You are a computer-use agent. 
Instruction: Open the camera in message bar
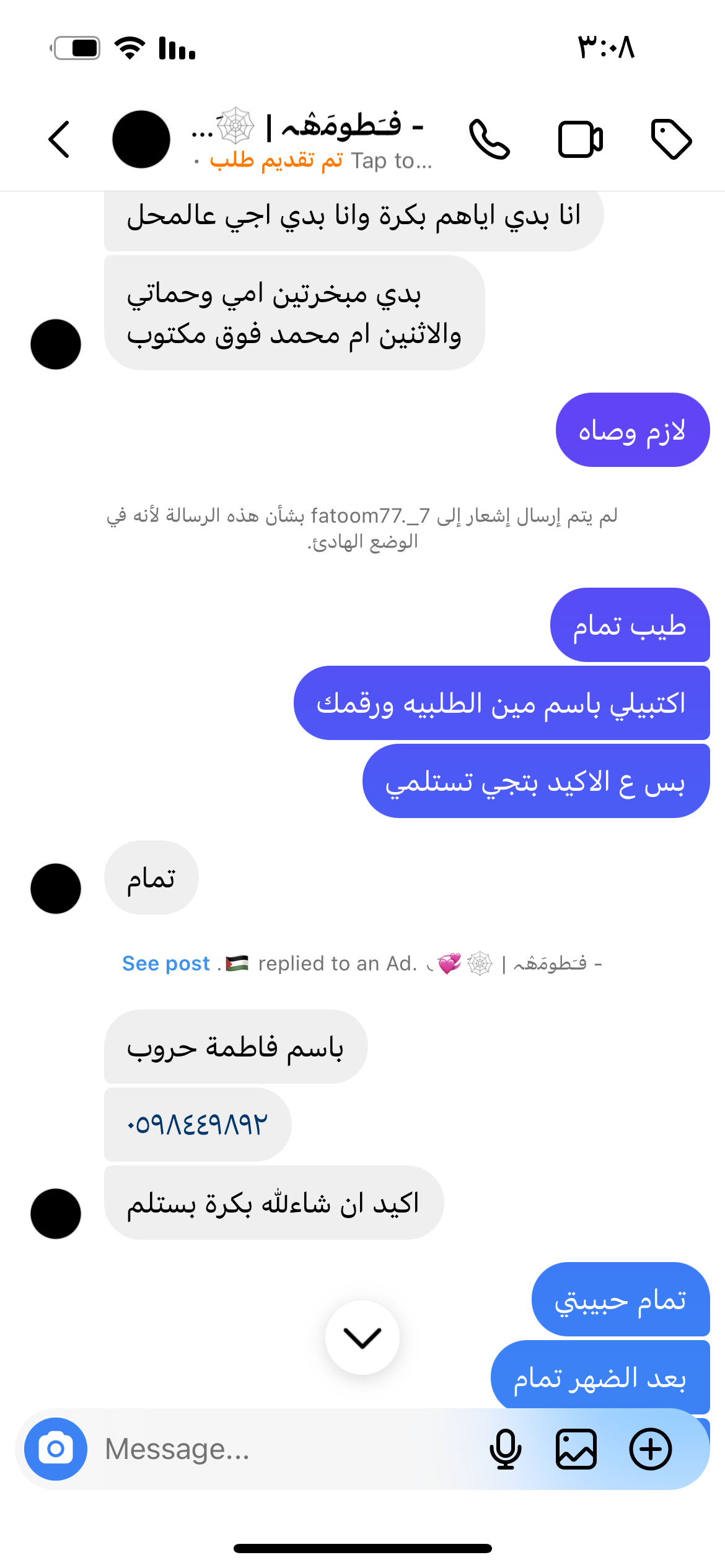coord(56,1449)
